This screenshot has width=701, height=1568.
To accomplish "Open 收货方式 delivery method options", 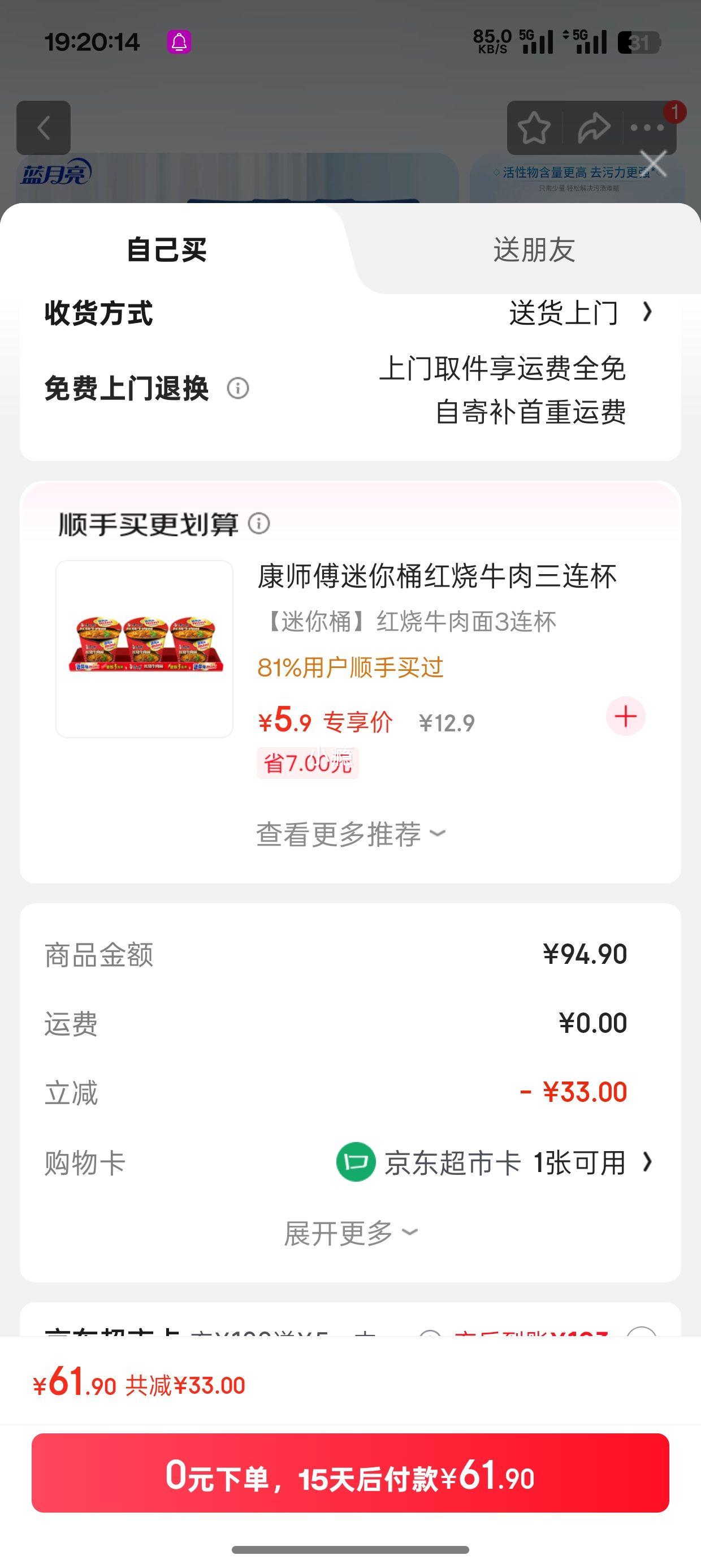I will tap(578, 313).
